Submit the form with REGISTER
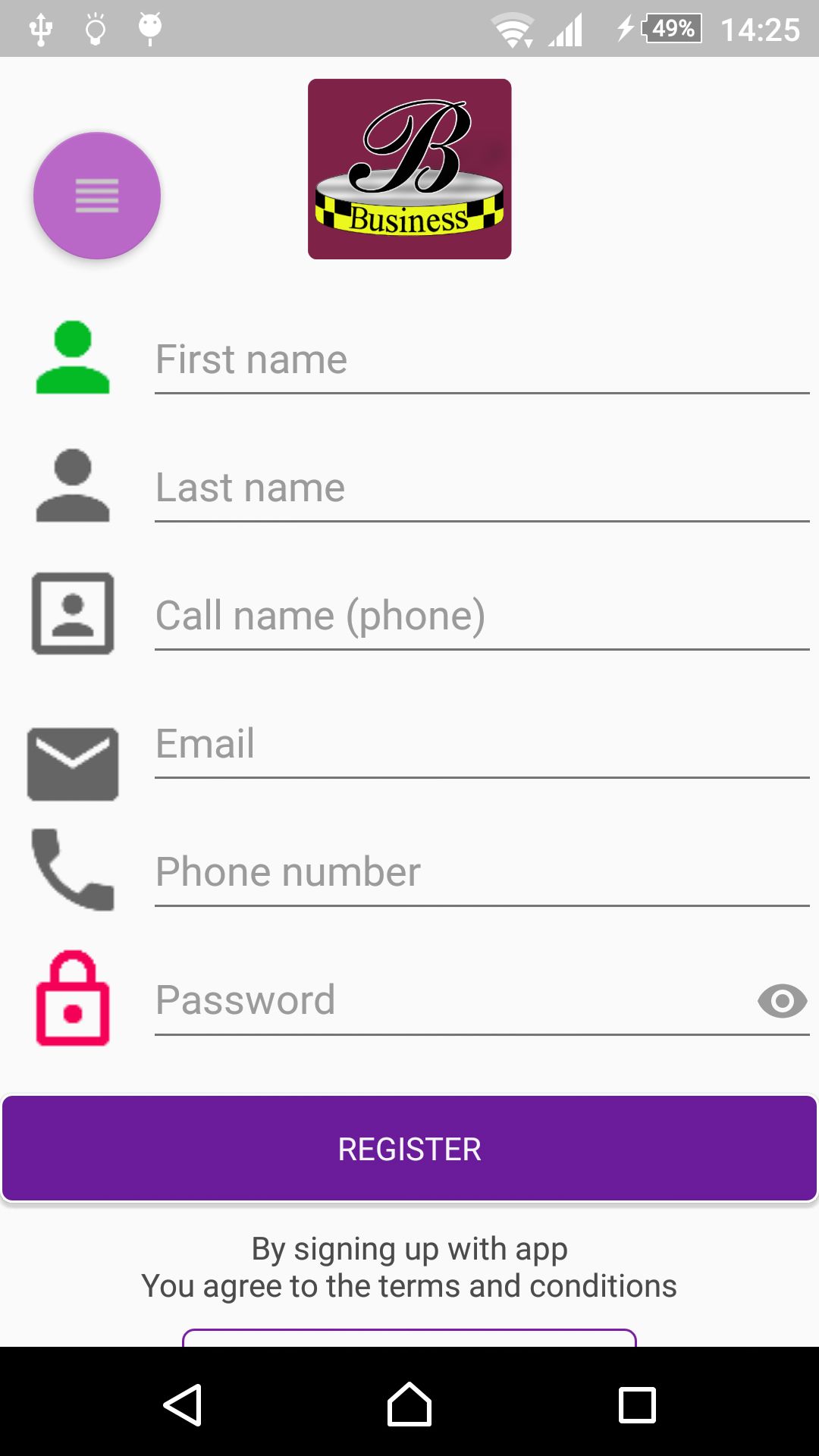 pos(409,1149)
